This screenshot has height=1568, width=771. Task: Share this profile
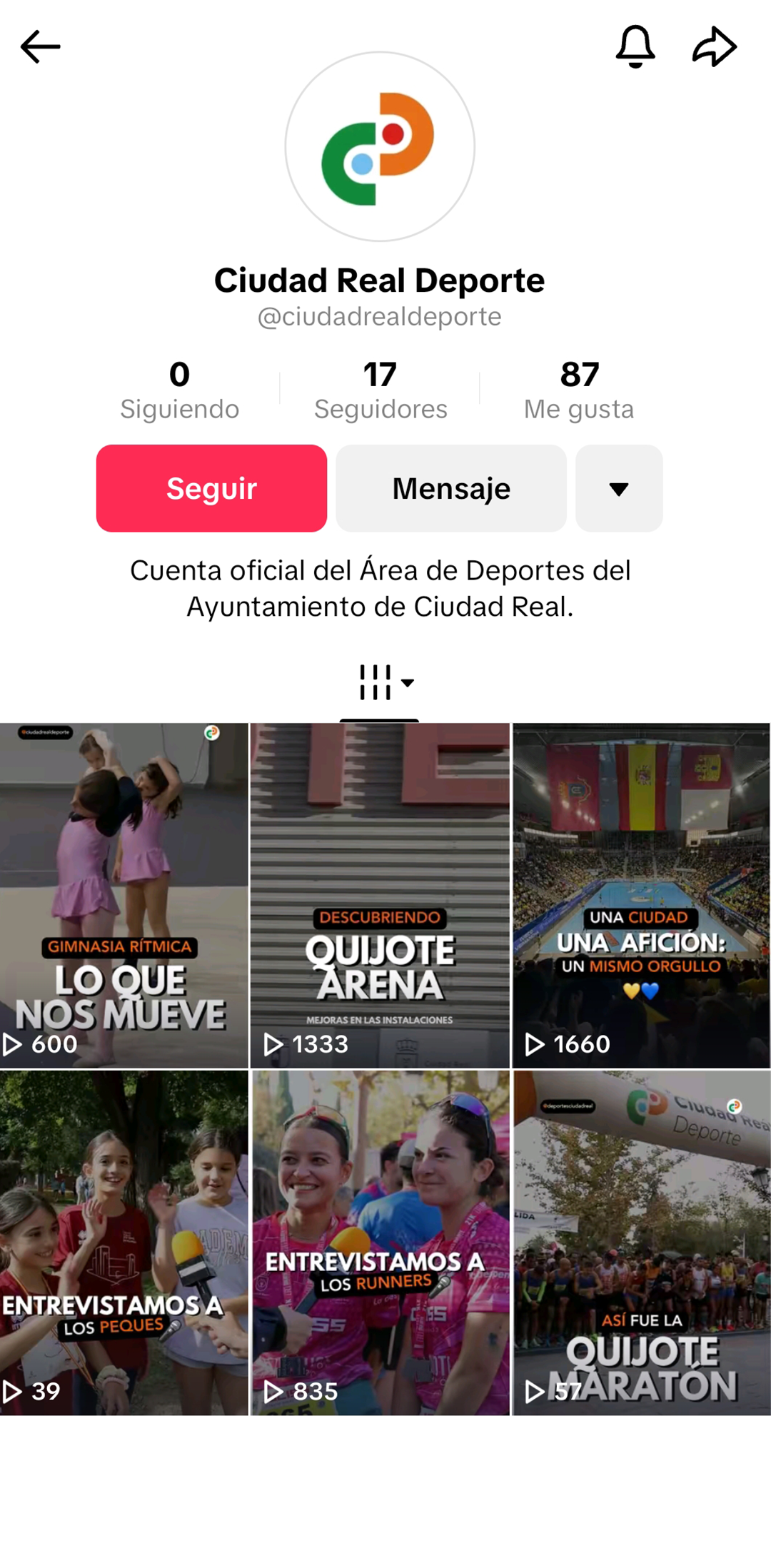pyautogui.click(x=714, y=47)
